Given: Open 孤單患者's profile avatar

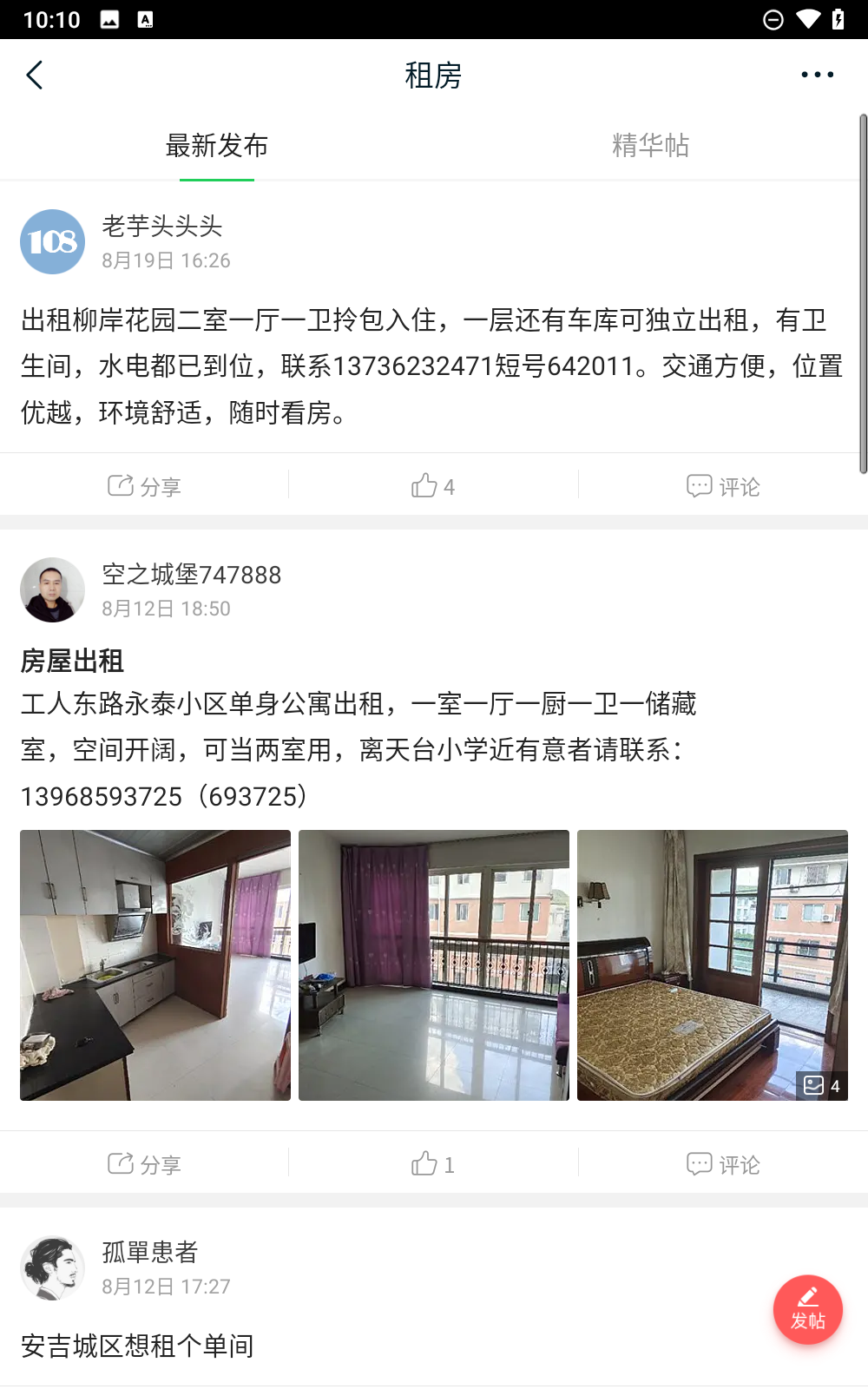Looking at the screenshot, I should (x=52, y=1267).
